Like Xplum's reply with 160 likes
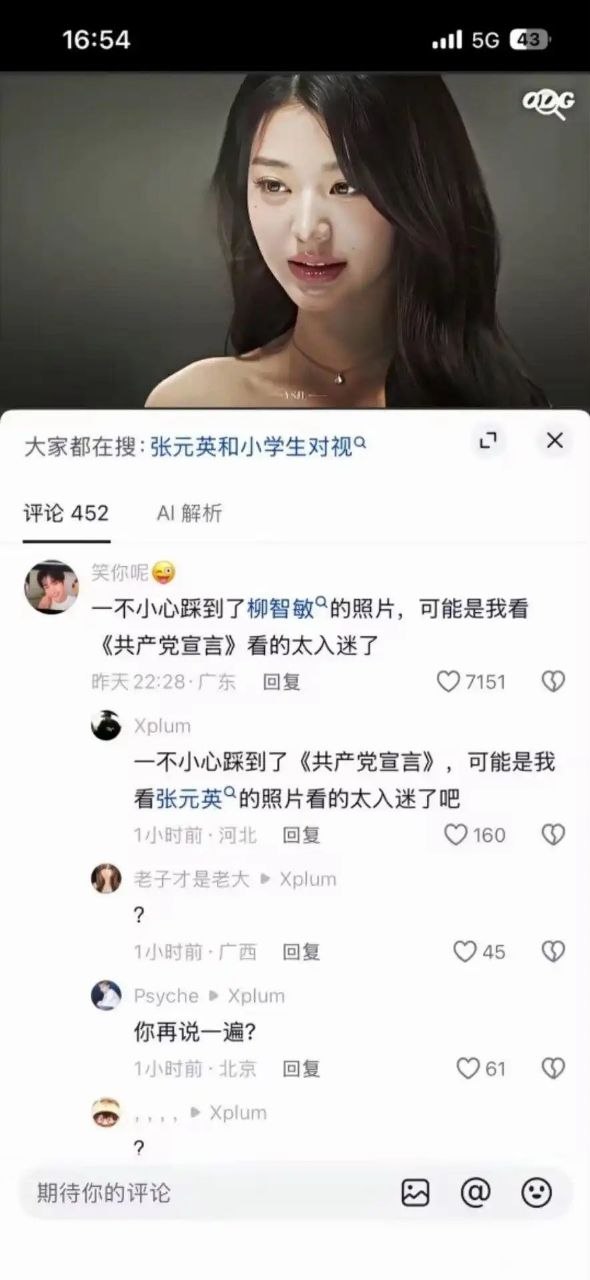590x1280 pixels. coord(475,835)
